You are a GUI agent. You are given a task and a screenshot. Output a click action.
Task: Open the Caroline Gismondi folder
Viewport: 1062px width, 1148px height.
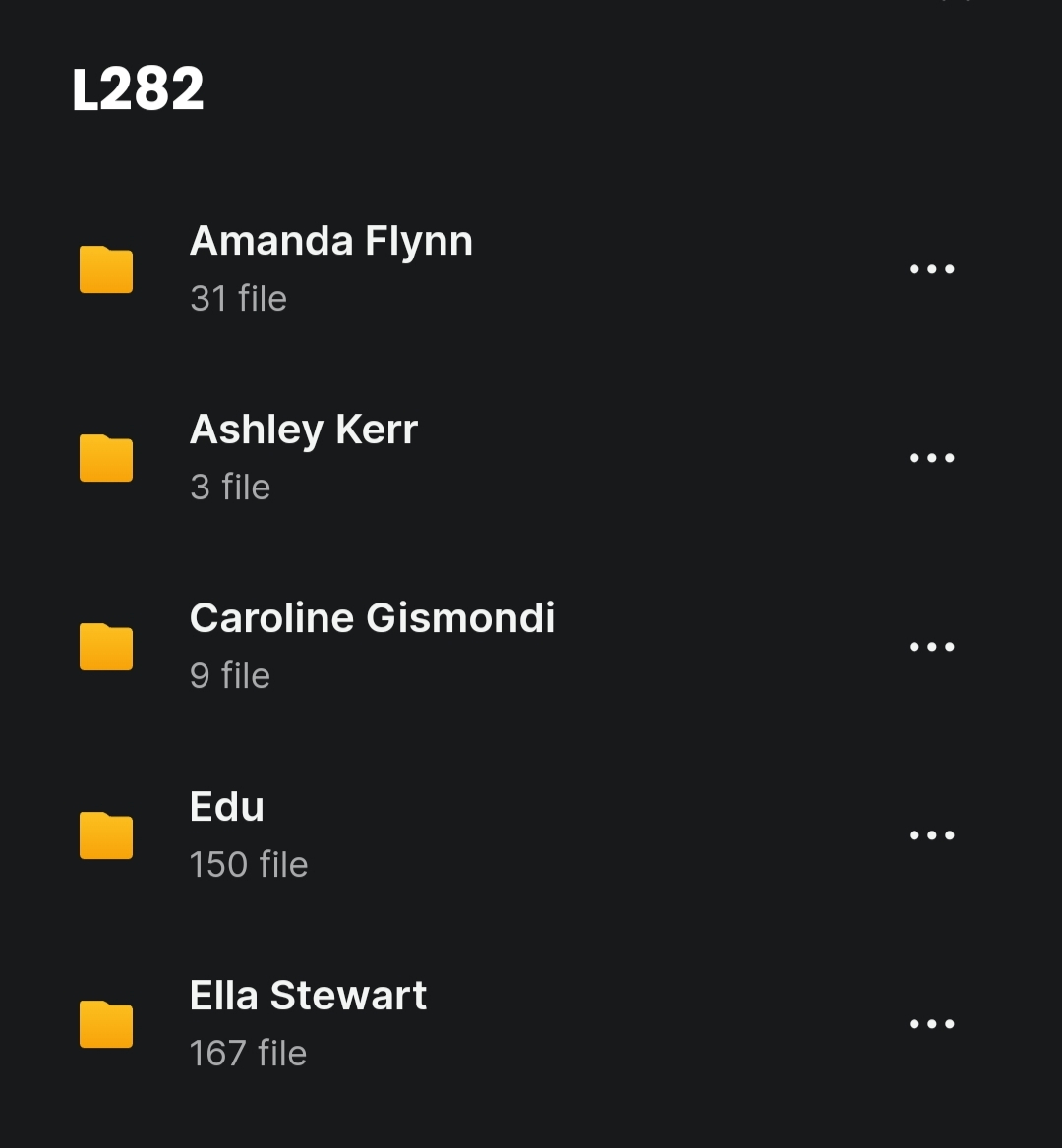click(372, 645)
